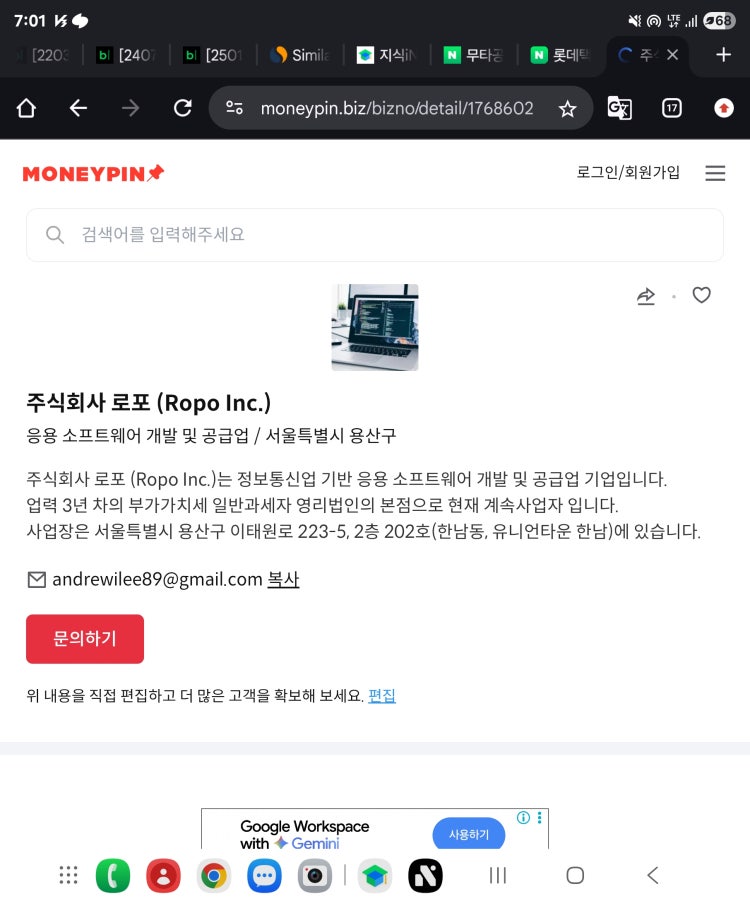Open the tab switcher showing 17 tabs

pos(672,108)
